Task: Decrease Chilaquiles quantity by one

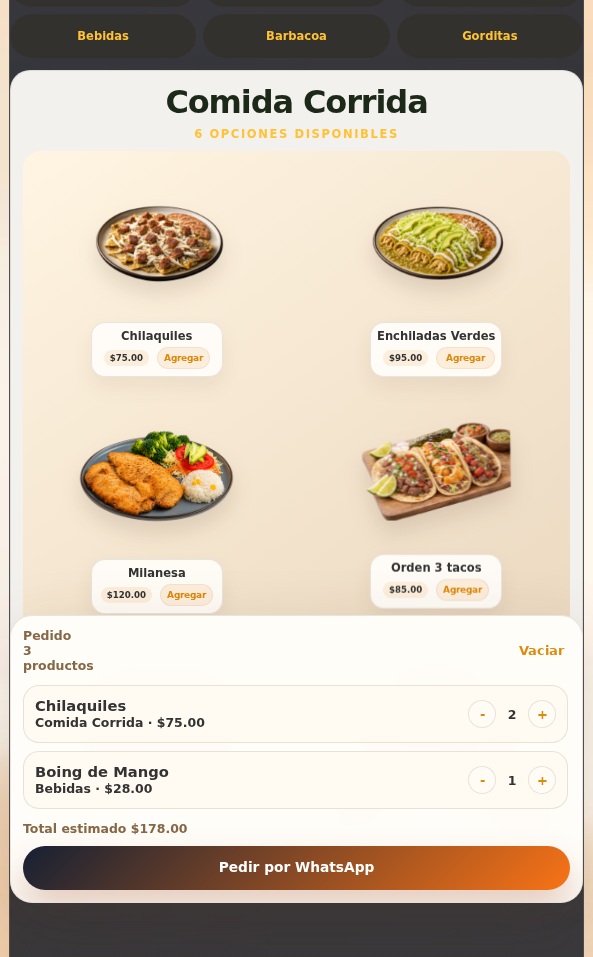Action: pyautogui.click(x=482, y=714)
